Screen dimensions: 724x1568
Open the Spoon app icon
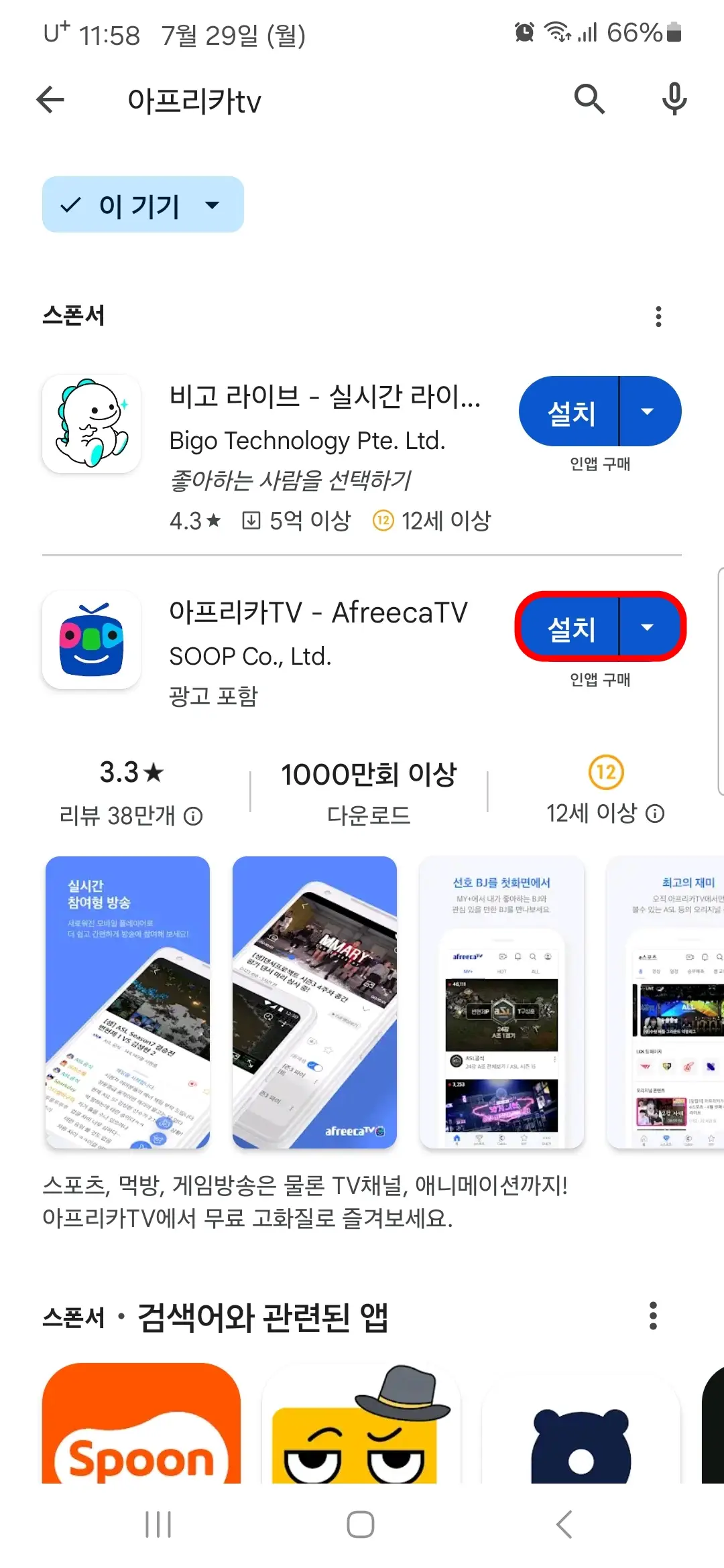pos(141,1441)
